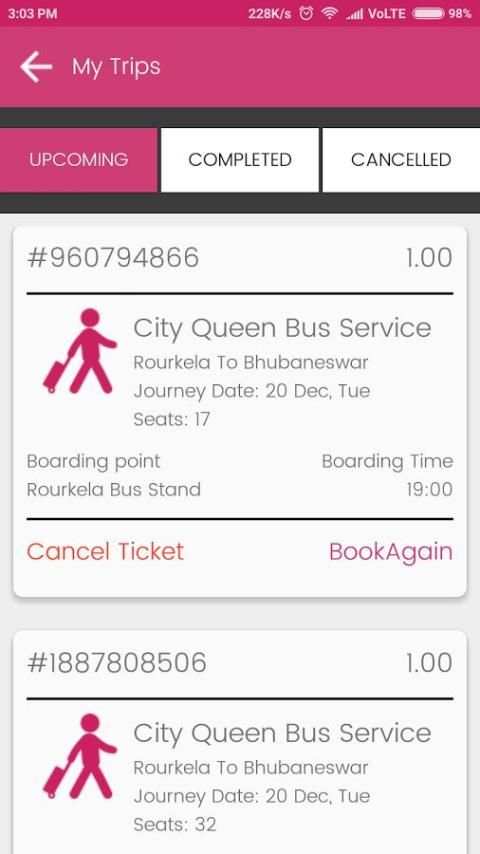Open trip card #960794866 with seat 17
The height and width of the screenshot is (854, 480).
pyautogui.click(x=240, y=412)
